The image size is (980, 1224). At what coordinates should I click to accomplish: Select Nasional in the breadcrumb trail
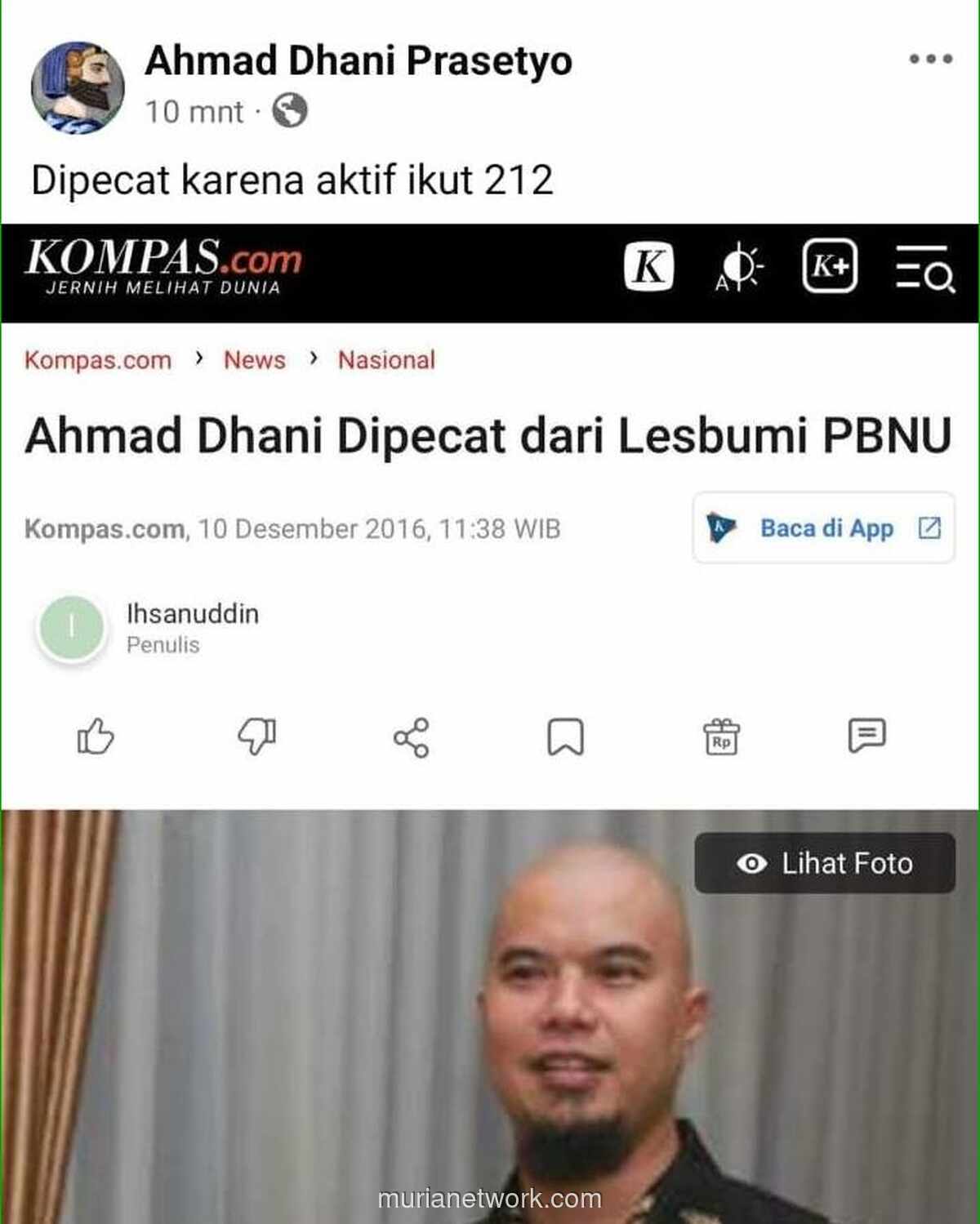pos(385,359)
